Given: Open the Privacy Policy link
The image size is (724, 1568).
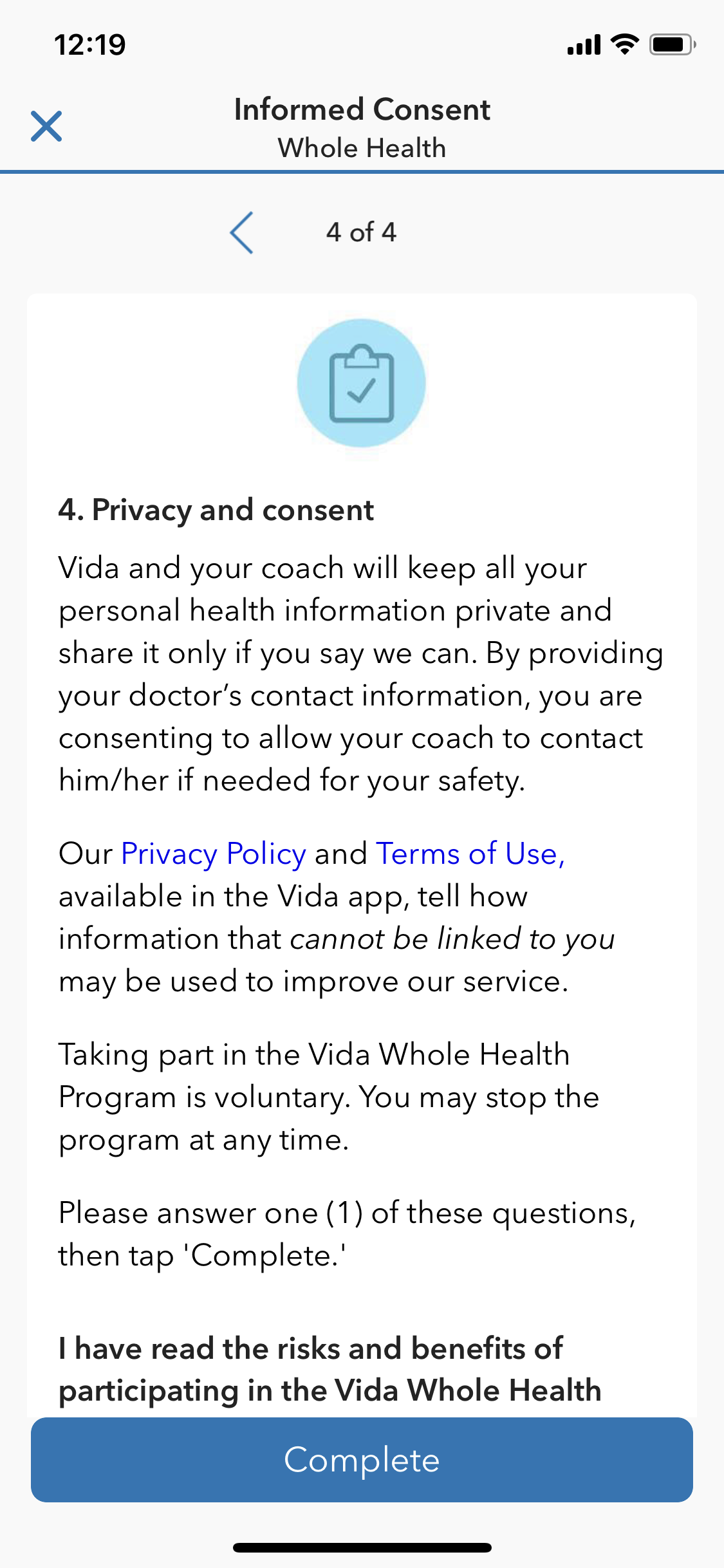Looking at the screenshot, I should (x=214, y=854).
